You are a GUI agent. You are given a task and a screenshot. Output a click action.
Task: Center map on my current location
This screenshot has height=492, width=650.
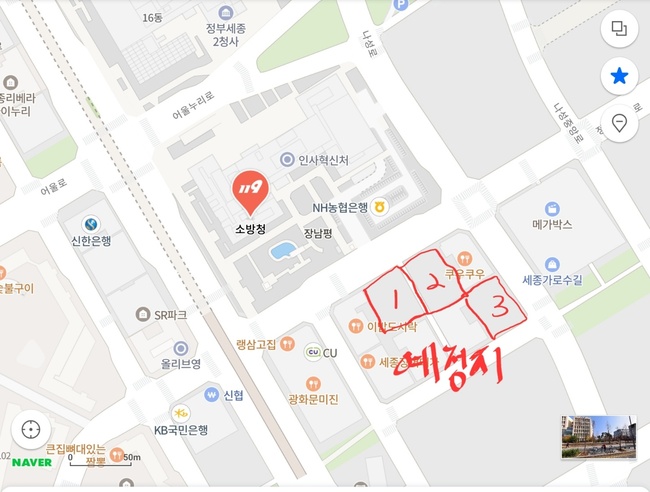coord(30,430)
